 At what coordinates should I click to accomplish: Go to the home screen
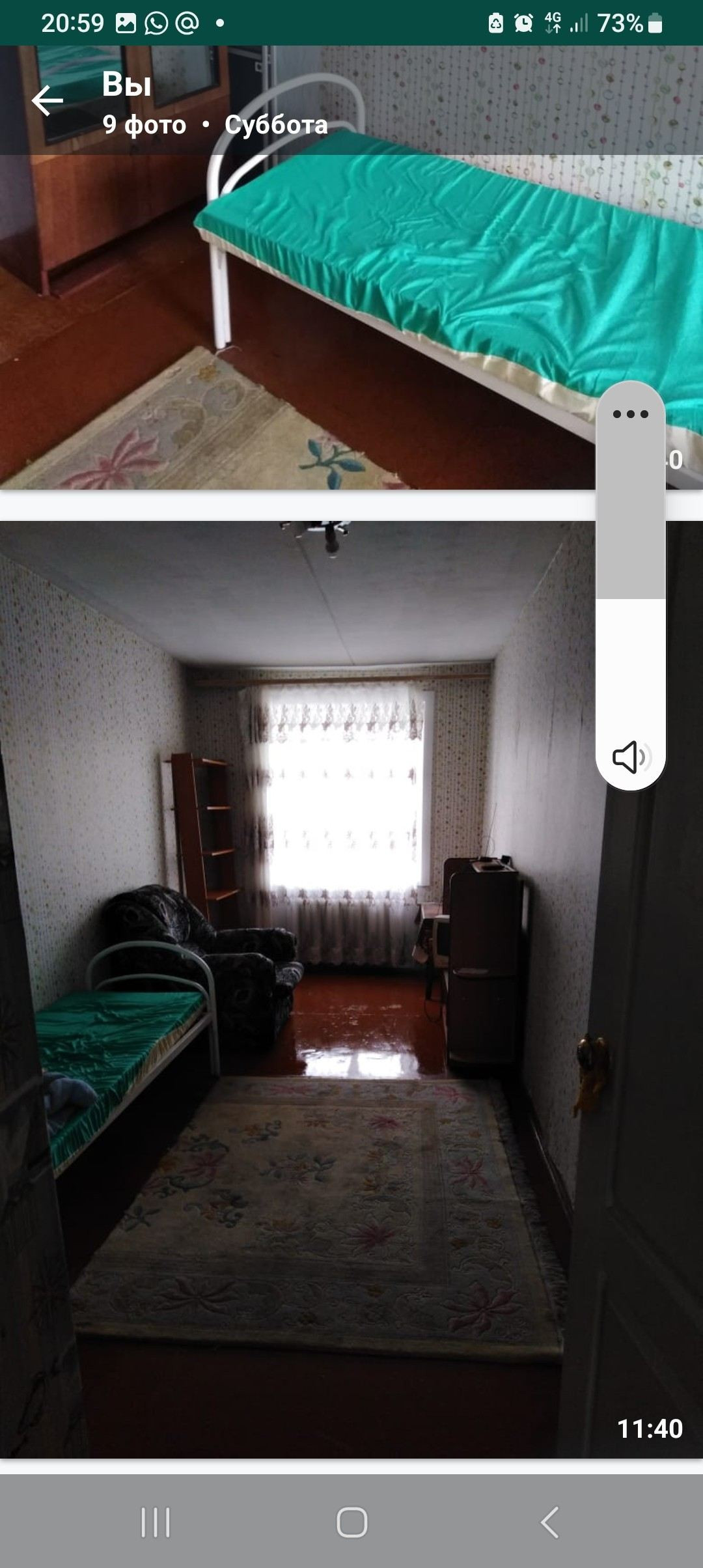click(x=351, y=1522)
